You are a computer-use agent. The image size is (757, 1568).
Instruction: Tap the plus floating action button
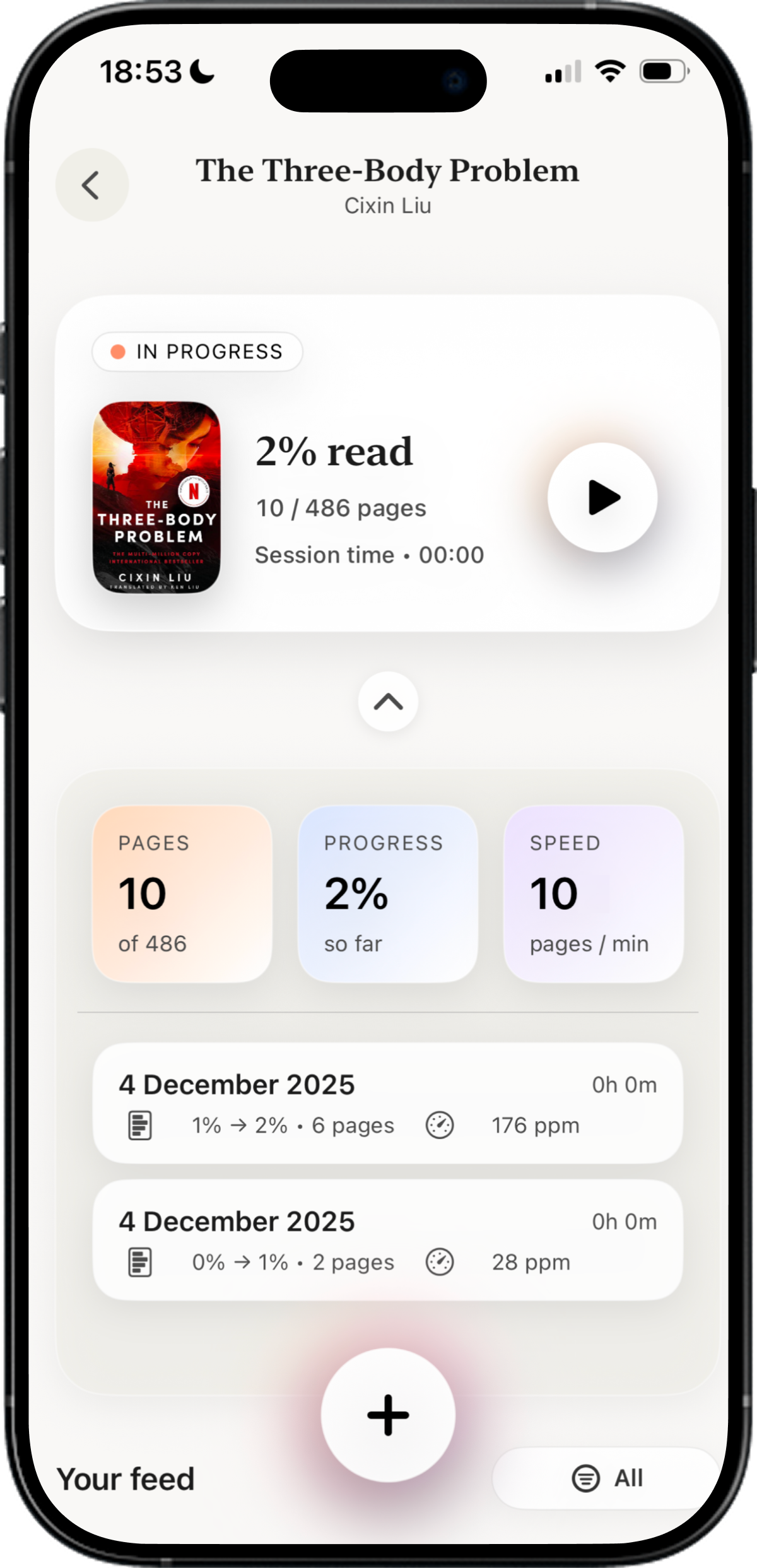point(388,1415)
